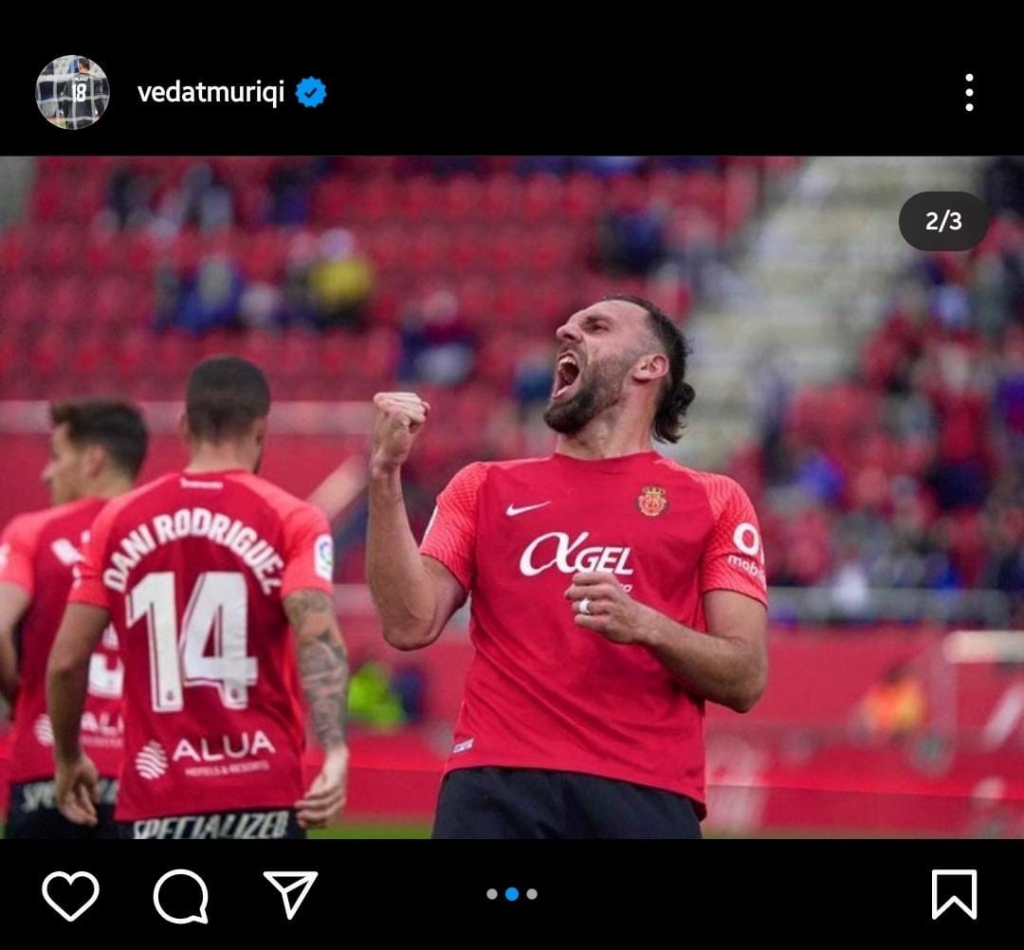This screenshot has width=1024, height=950.
Task: Save this post with the bookmark icon
Action: 954,894
